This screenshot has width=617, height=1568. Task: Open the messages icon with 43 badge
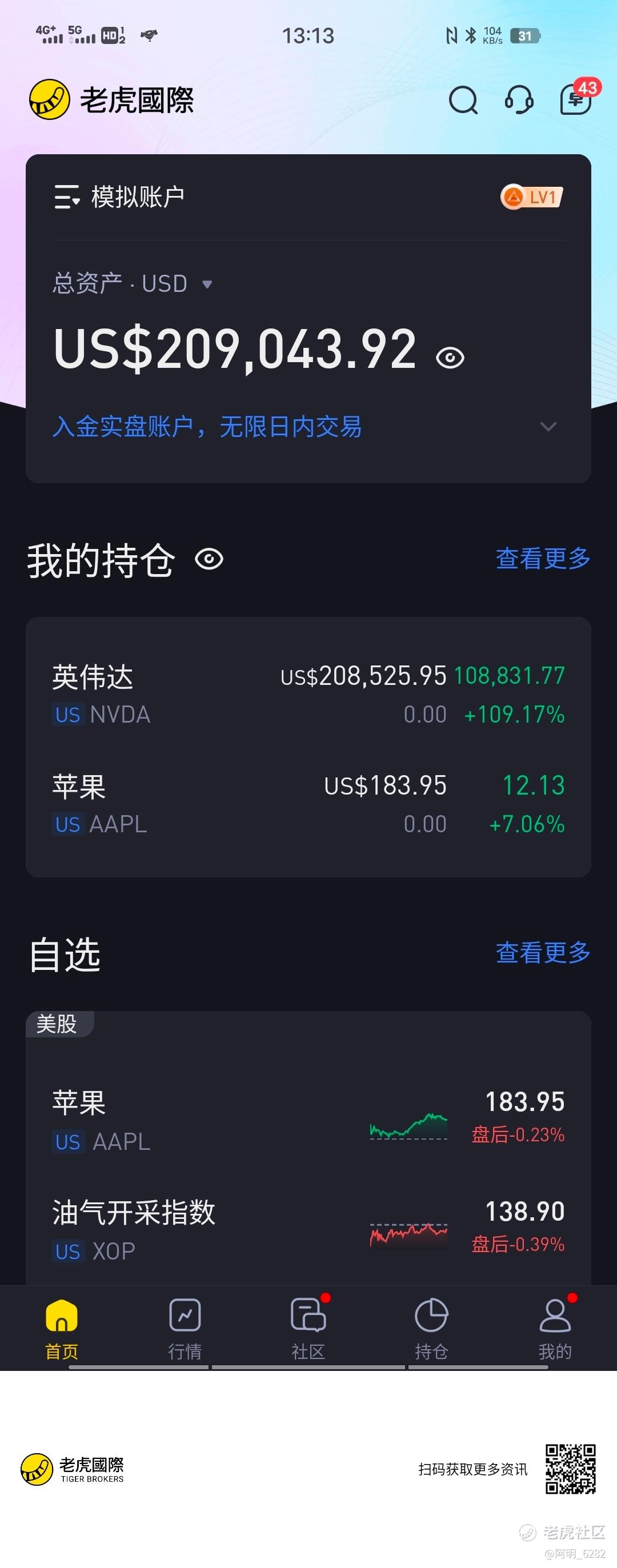[x=576, y=99]
